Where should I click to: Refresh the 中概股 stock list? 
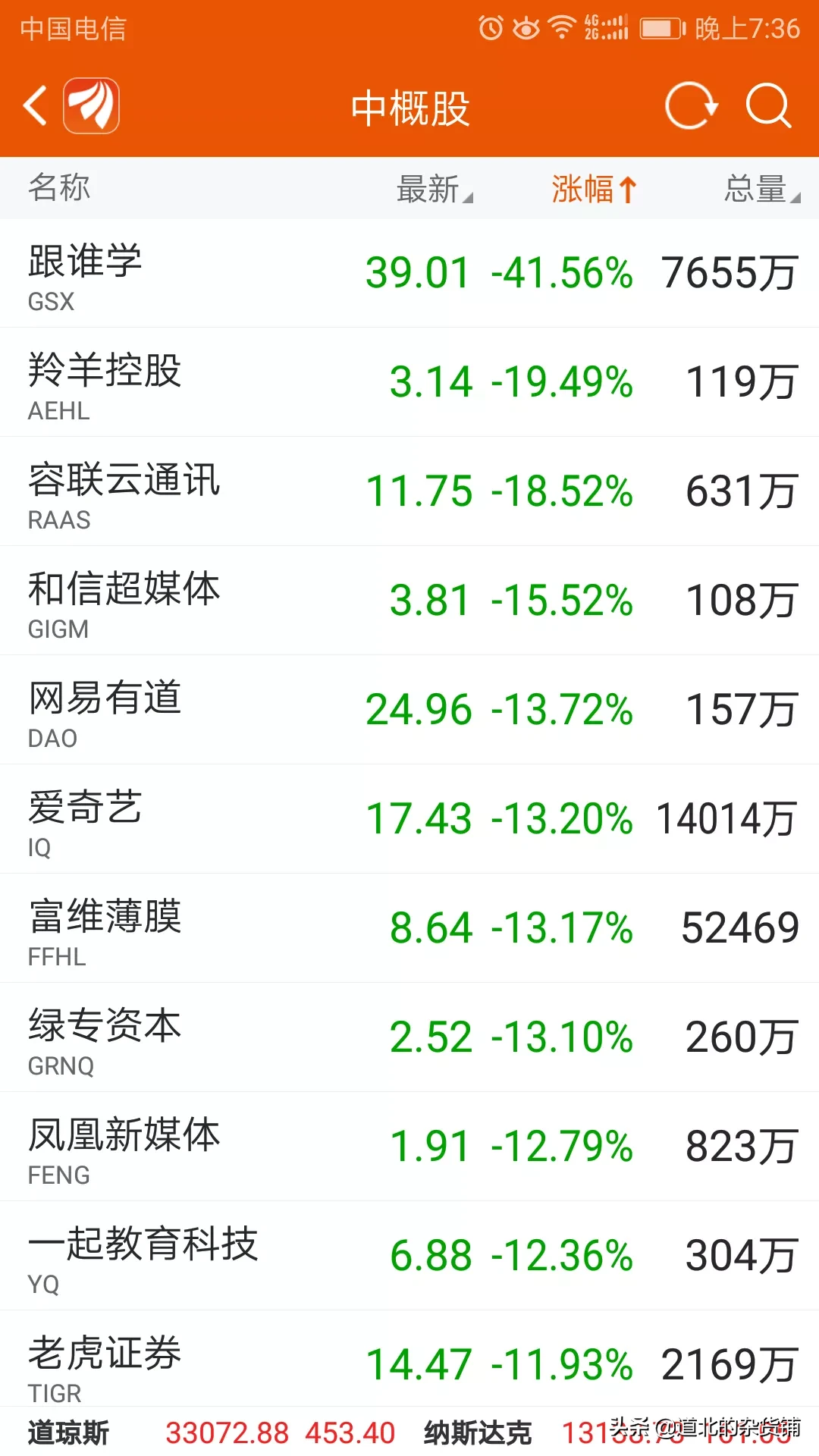click(x=691, y=105)
